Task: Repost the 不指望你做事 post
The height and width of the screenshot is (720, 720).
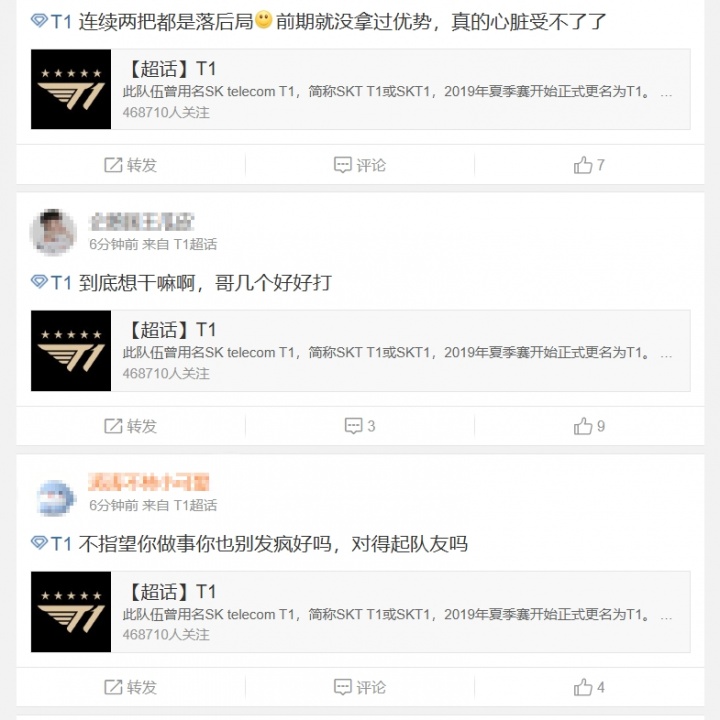Action: [131, 687]
